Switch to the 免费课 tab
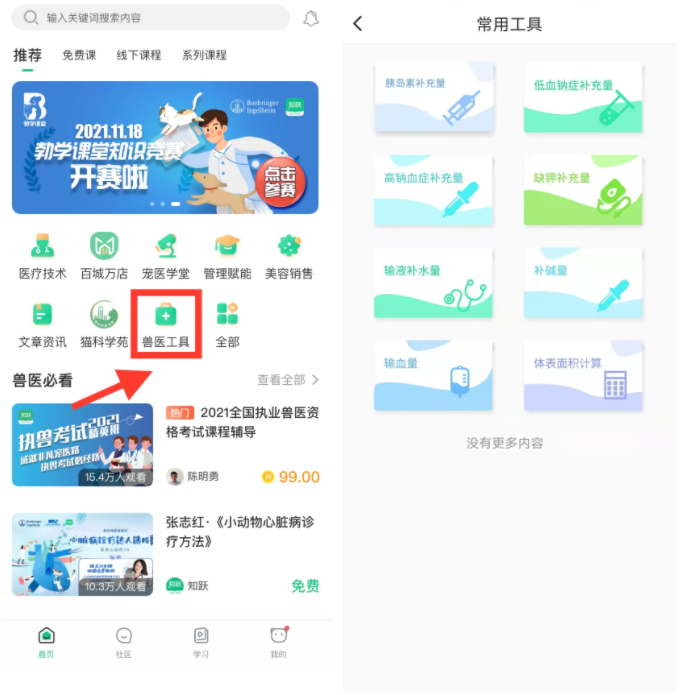 click(x=79, y=55)
